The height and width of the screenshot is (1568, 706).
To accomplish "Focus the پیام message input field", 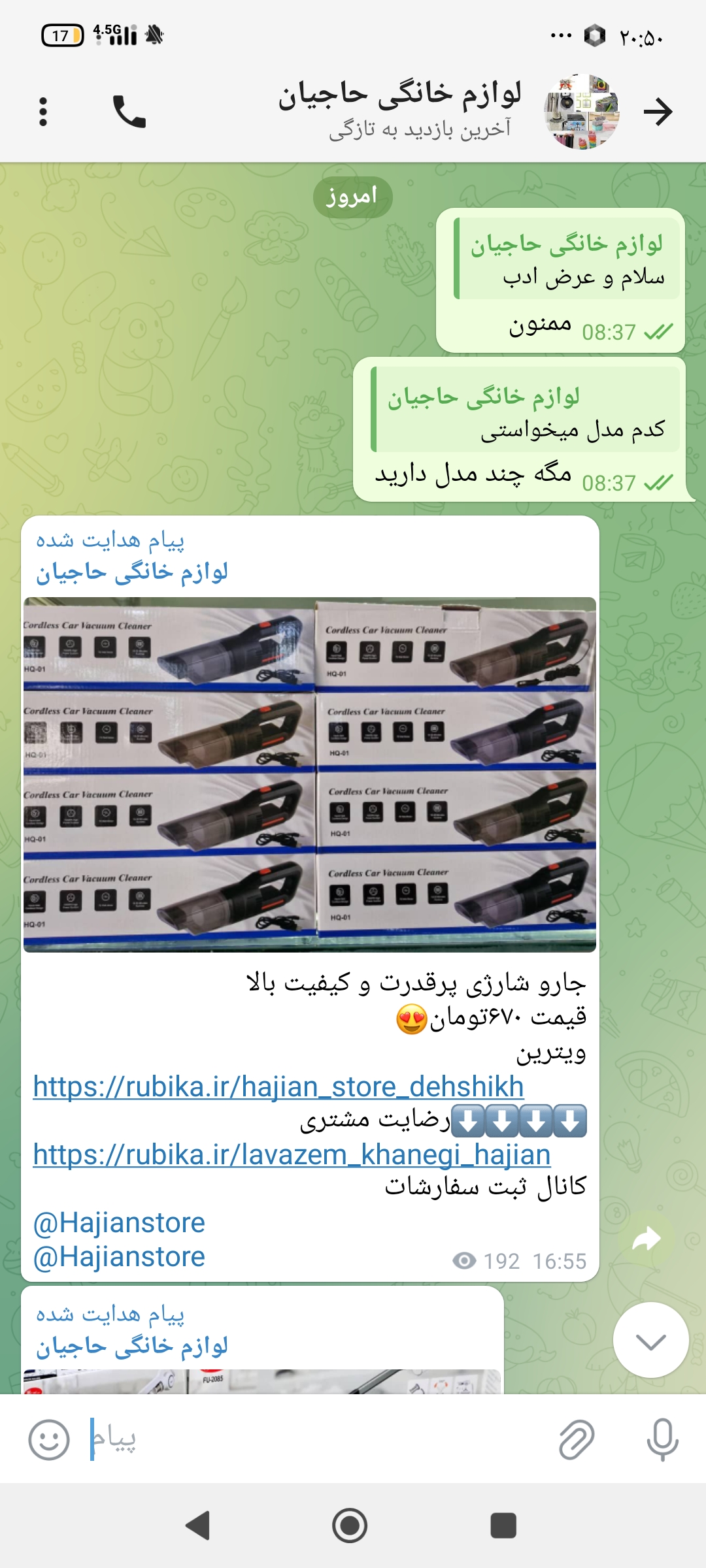I will 314,1440.
